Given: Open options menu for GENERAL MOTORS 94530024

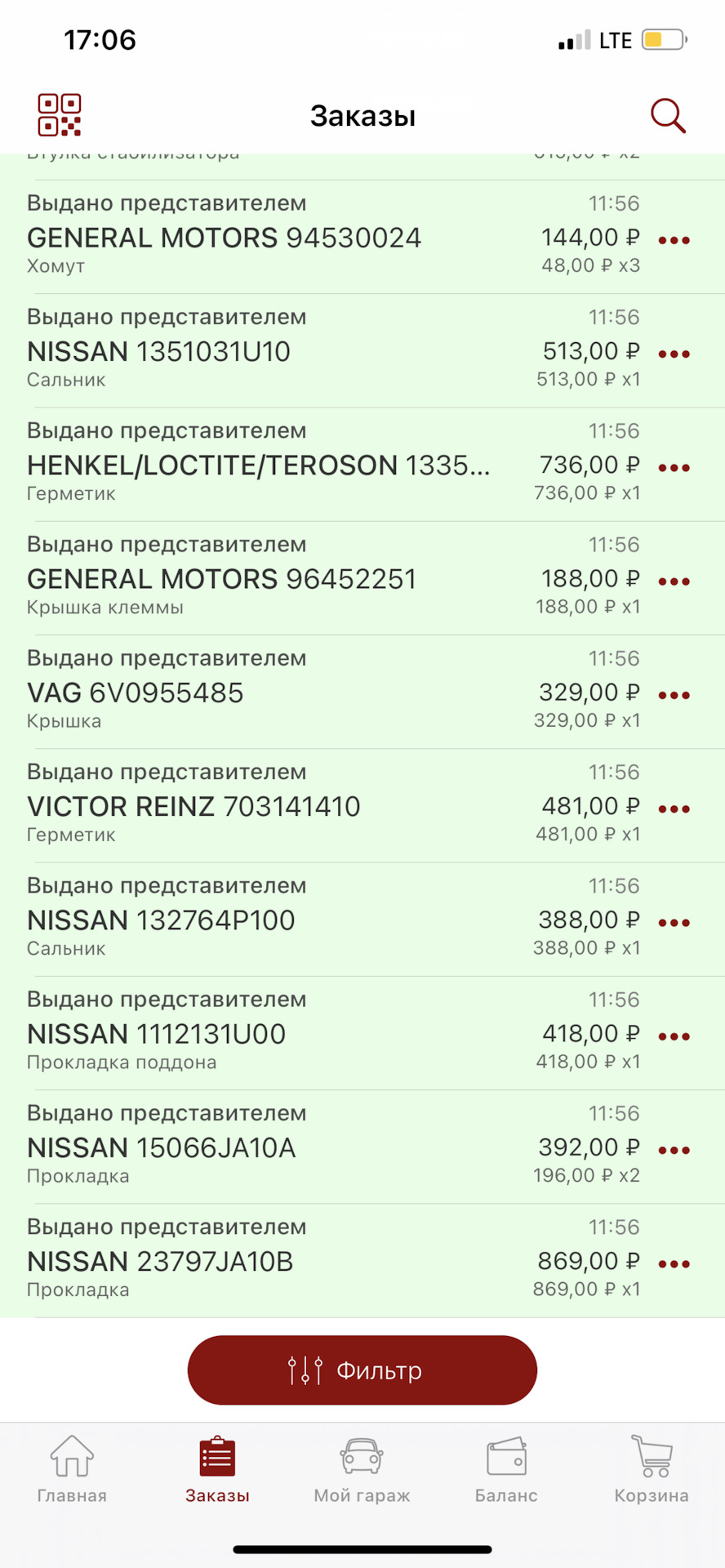Looking at the screenshot, I should point(674,239).
